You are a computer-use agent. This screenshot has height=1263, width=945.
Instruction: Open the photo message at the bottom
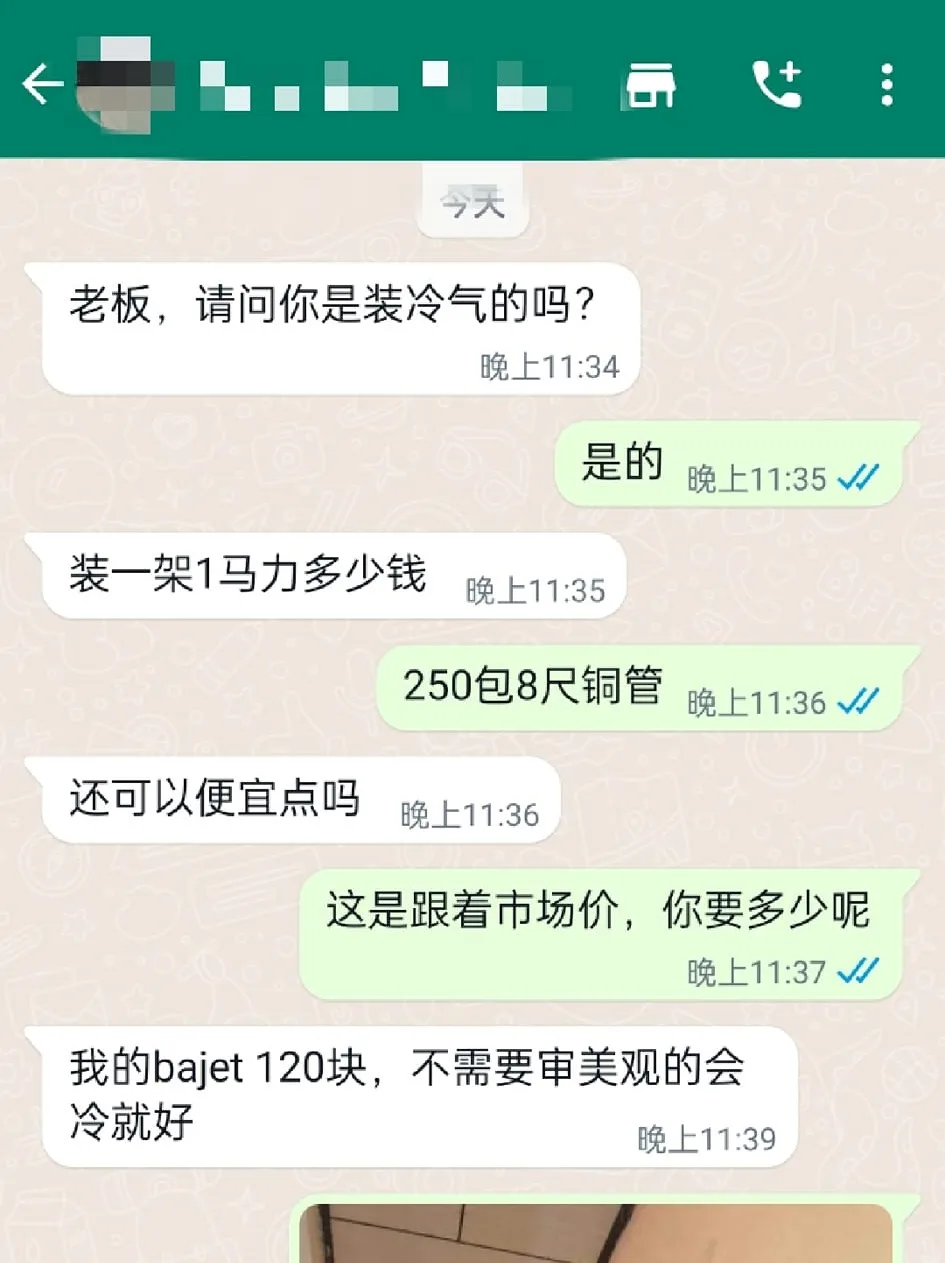tap(595, 1235)
